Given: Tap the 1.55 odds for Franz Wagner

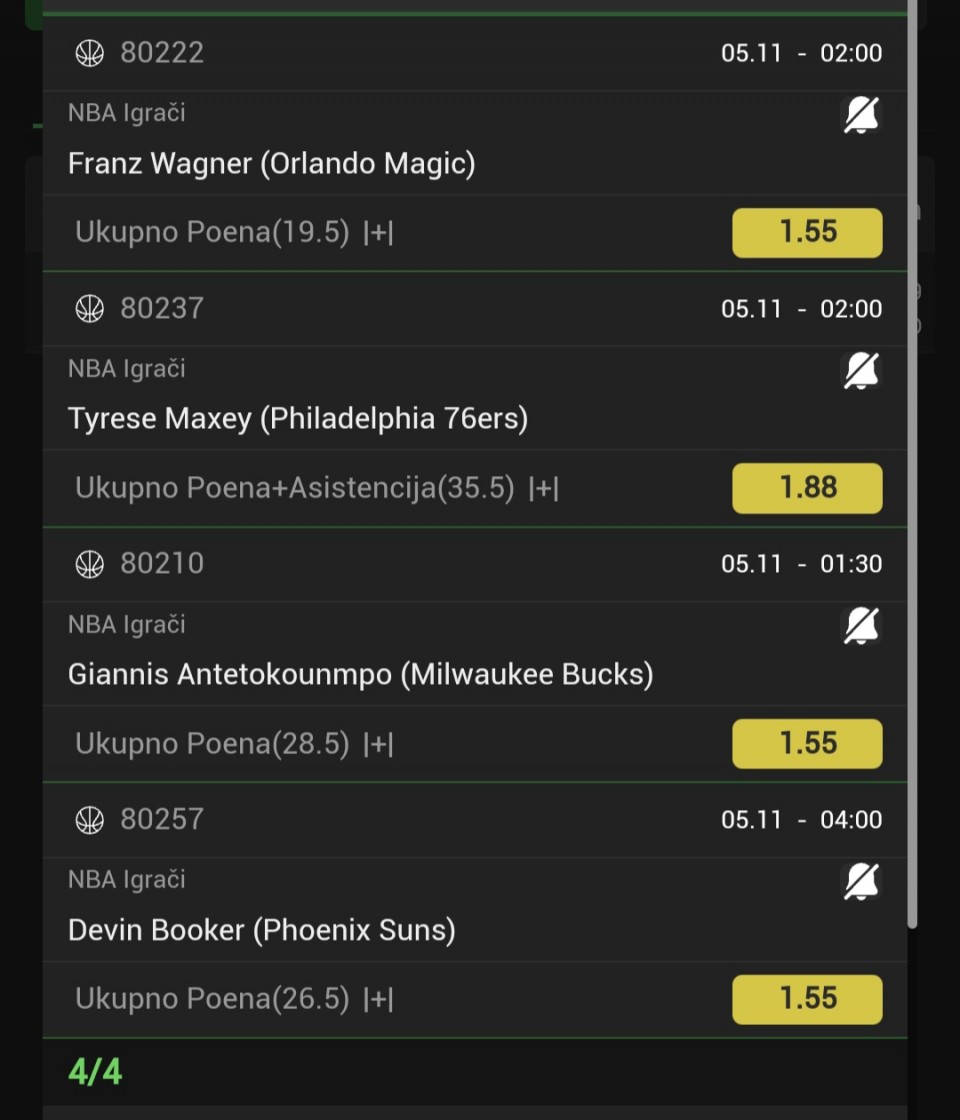Looking at the screenshot, I should (x=807, y=232).
